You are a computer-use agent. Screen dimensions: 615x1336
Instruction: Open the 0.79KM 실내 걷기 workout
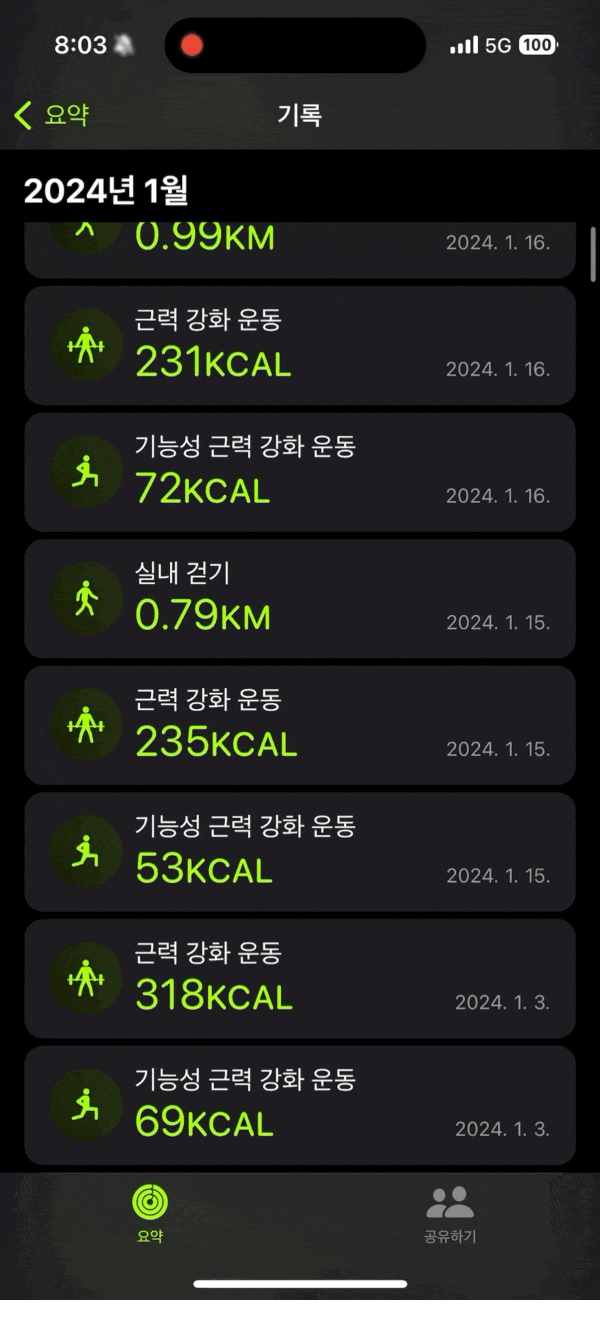300,598
